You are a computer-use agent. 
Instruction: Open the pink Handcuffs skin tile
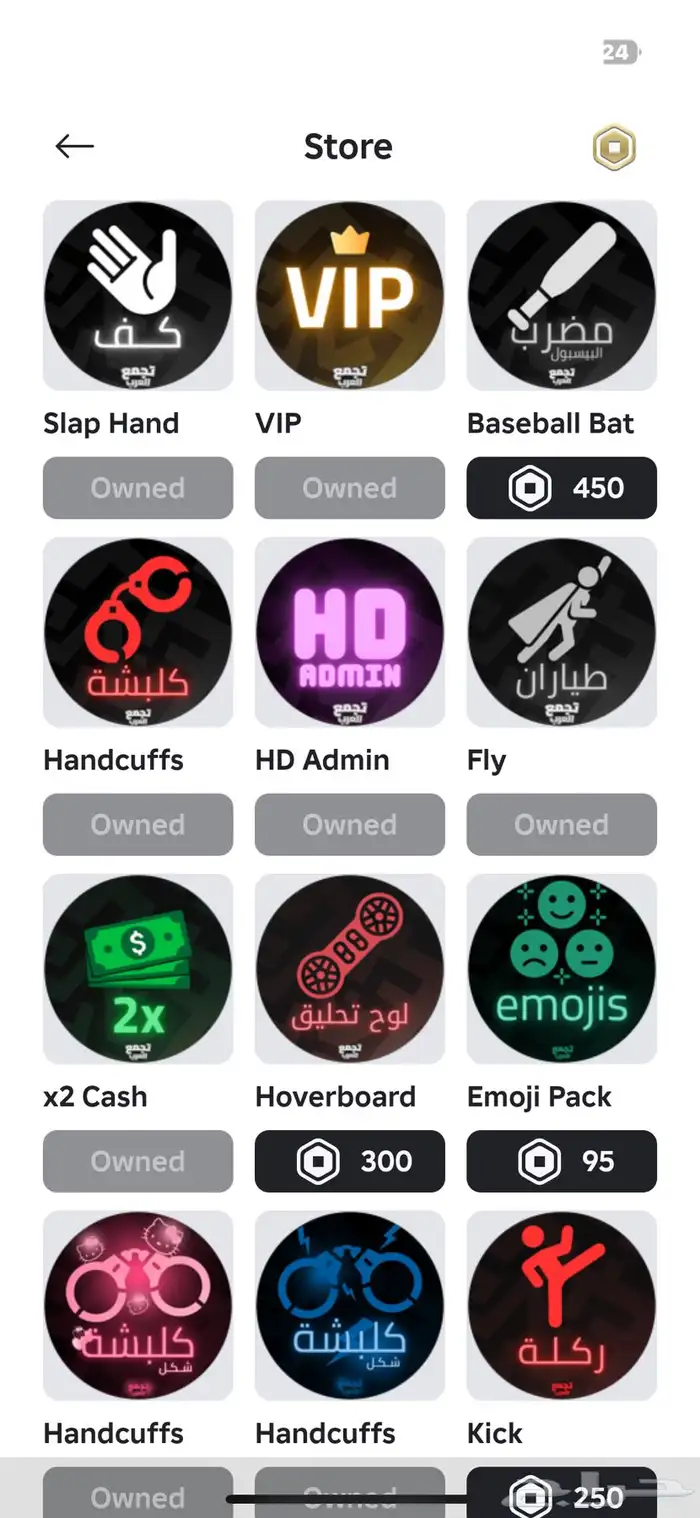pos(138,1305)
